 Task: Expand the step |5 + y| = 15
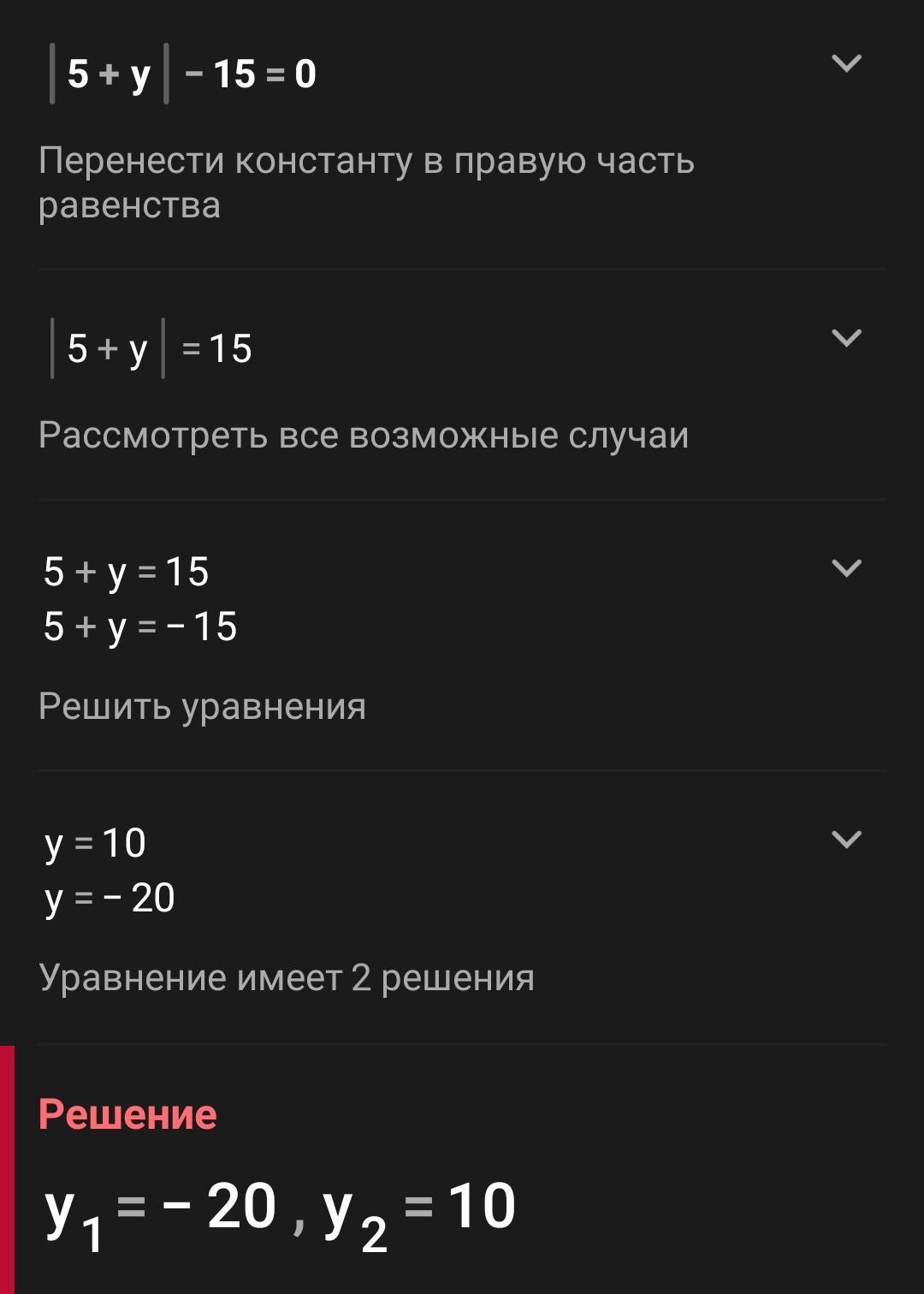tap(846, 338)
